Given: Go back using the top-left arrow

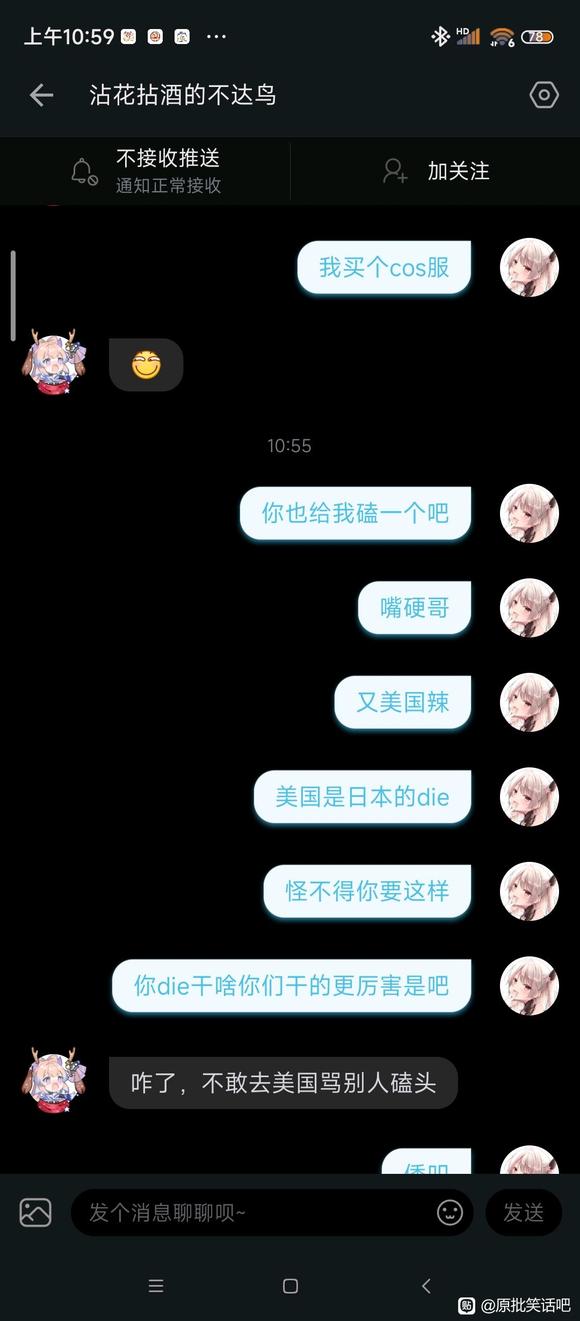Looking at the screenshot, I should pyautogui.click(x=41, y=95).
